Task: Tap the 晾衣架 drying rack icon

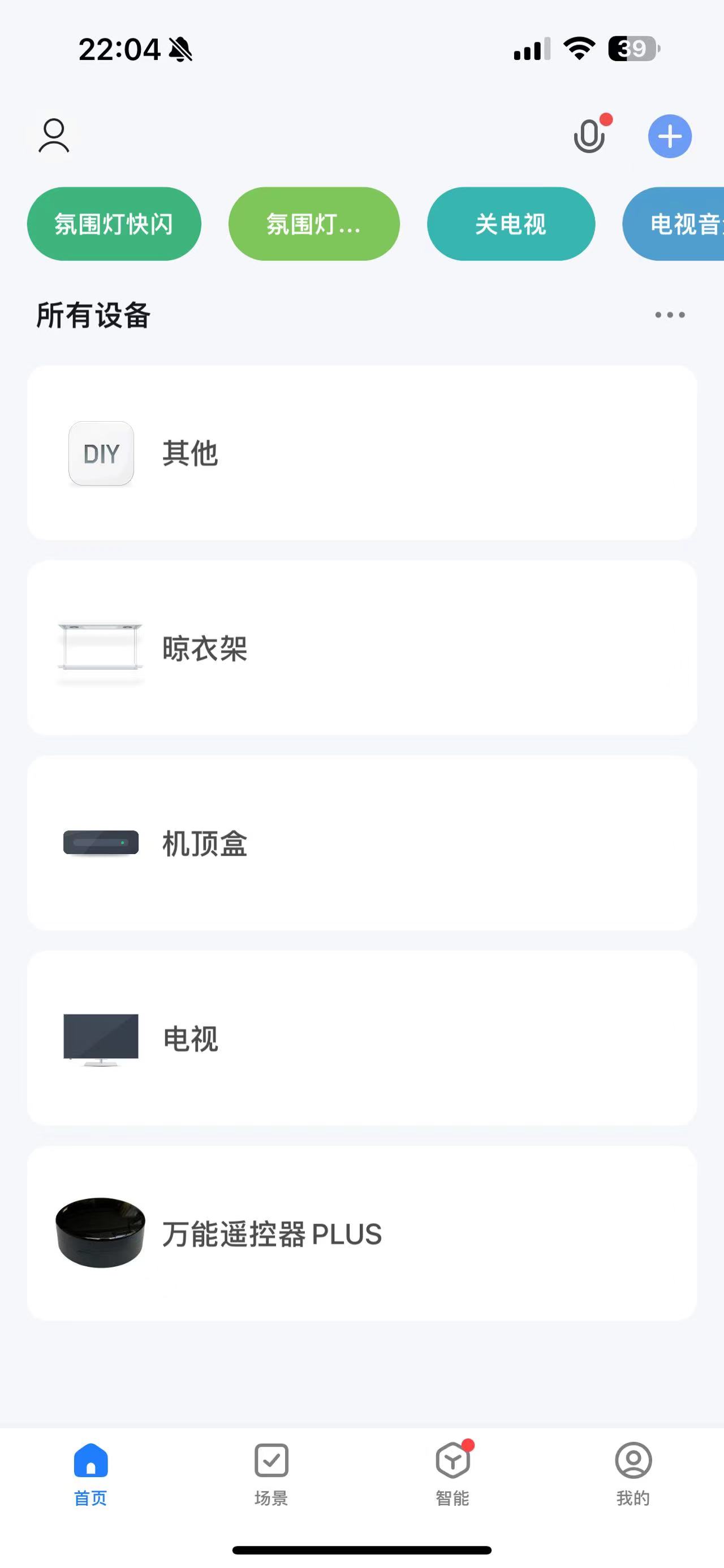Action: (x=101, y=649)
